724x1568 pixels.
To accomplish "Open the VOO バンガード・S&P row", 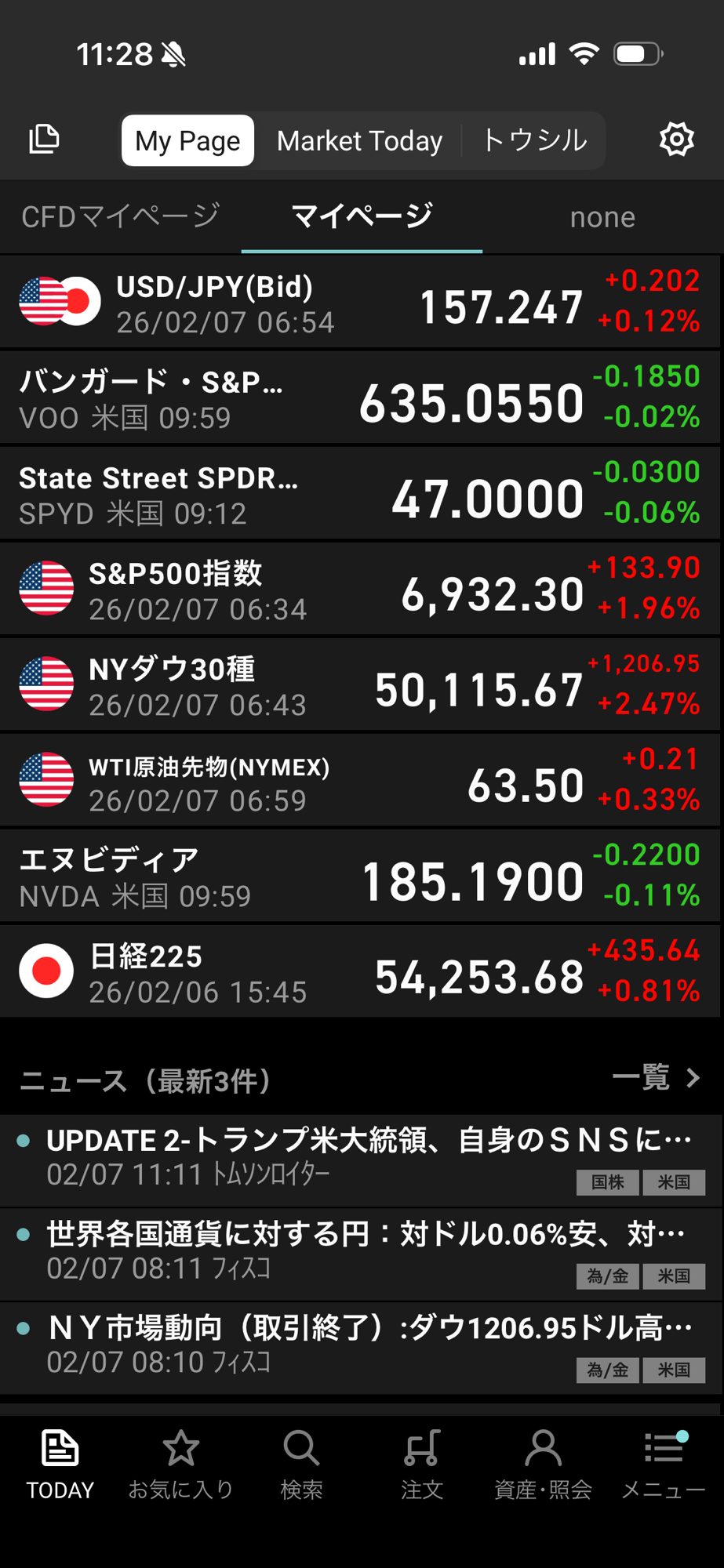I will [x=361, y=399].
